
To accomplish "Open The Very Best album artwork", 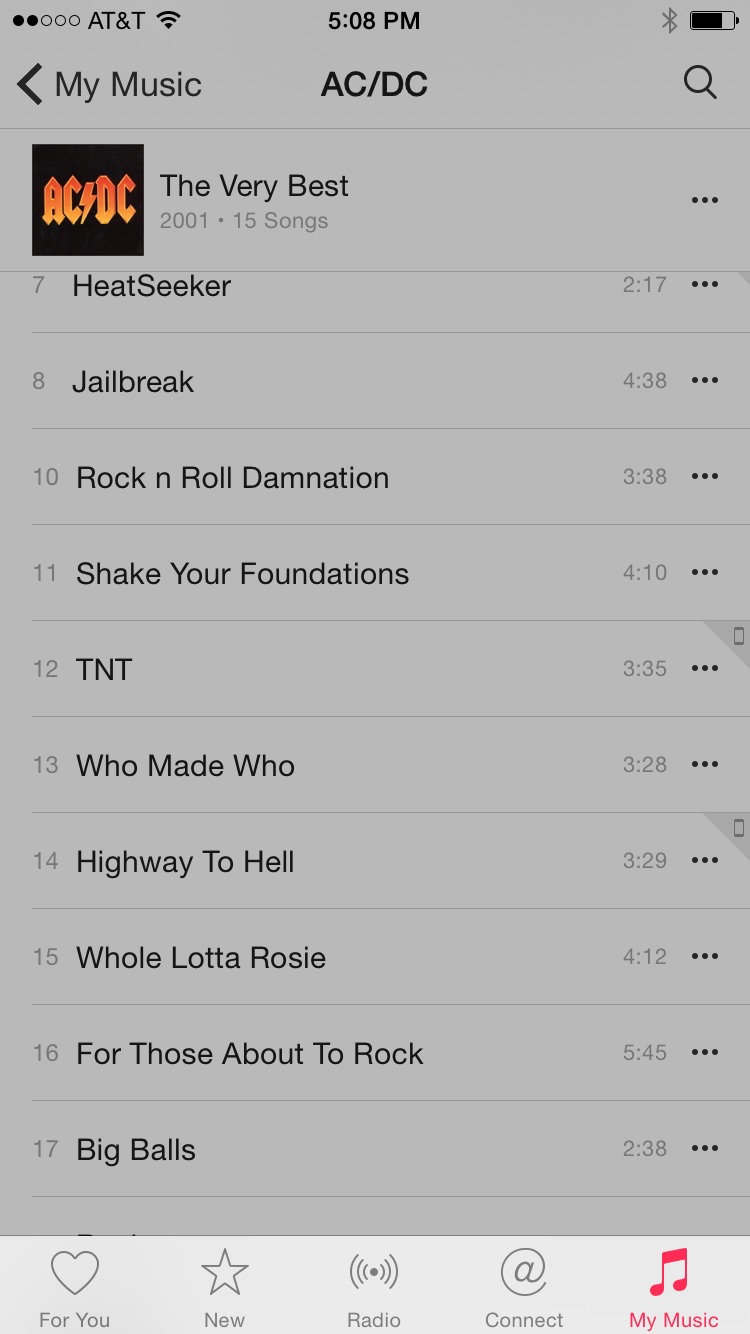I will 88,200.
